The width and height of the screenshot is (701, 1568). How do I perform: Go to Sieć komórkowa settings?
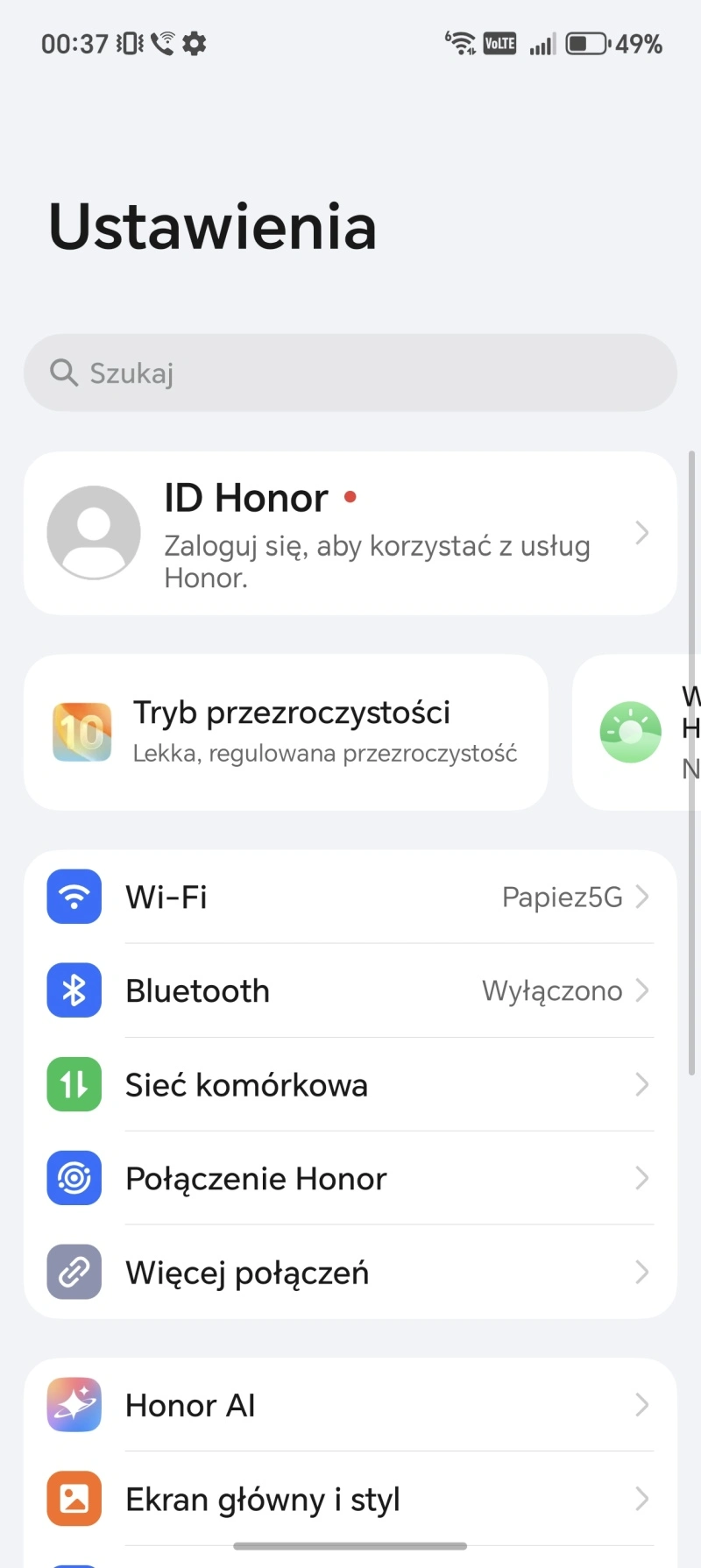coord(350,1084)
